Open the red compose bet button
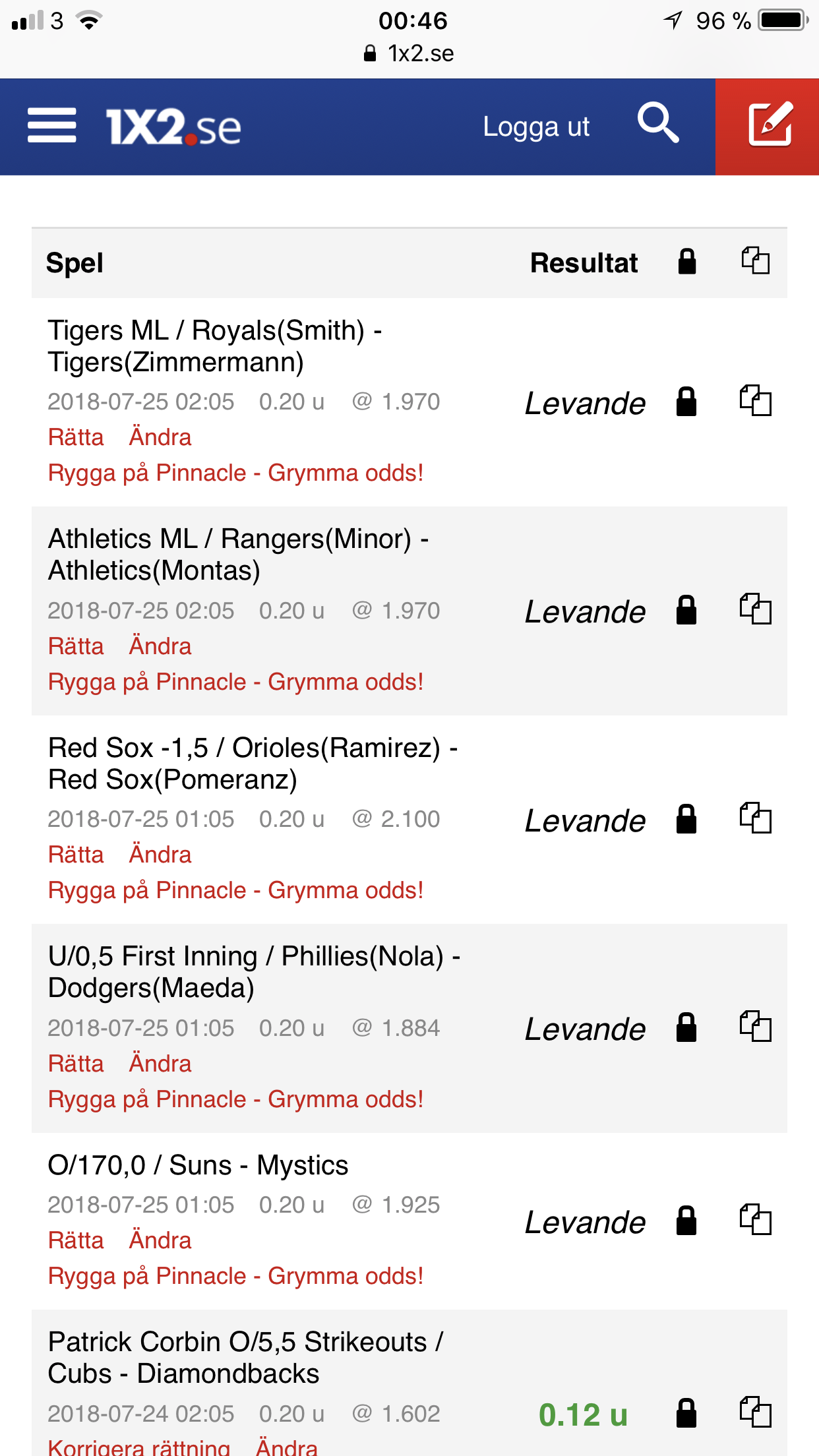This screenshot has width=819, height=1456. point(768,127)
